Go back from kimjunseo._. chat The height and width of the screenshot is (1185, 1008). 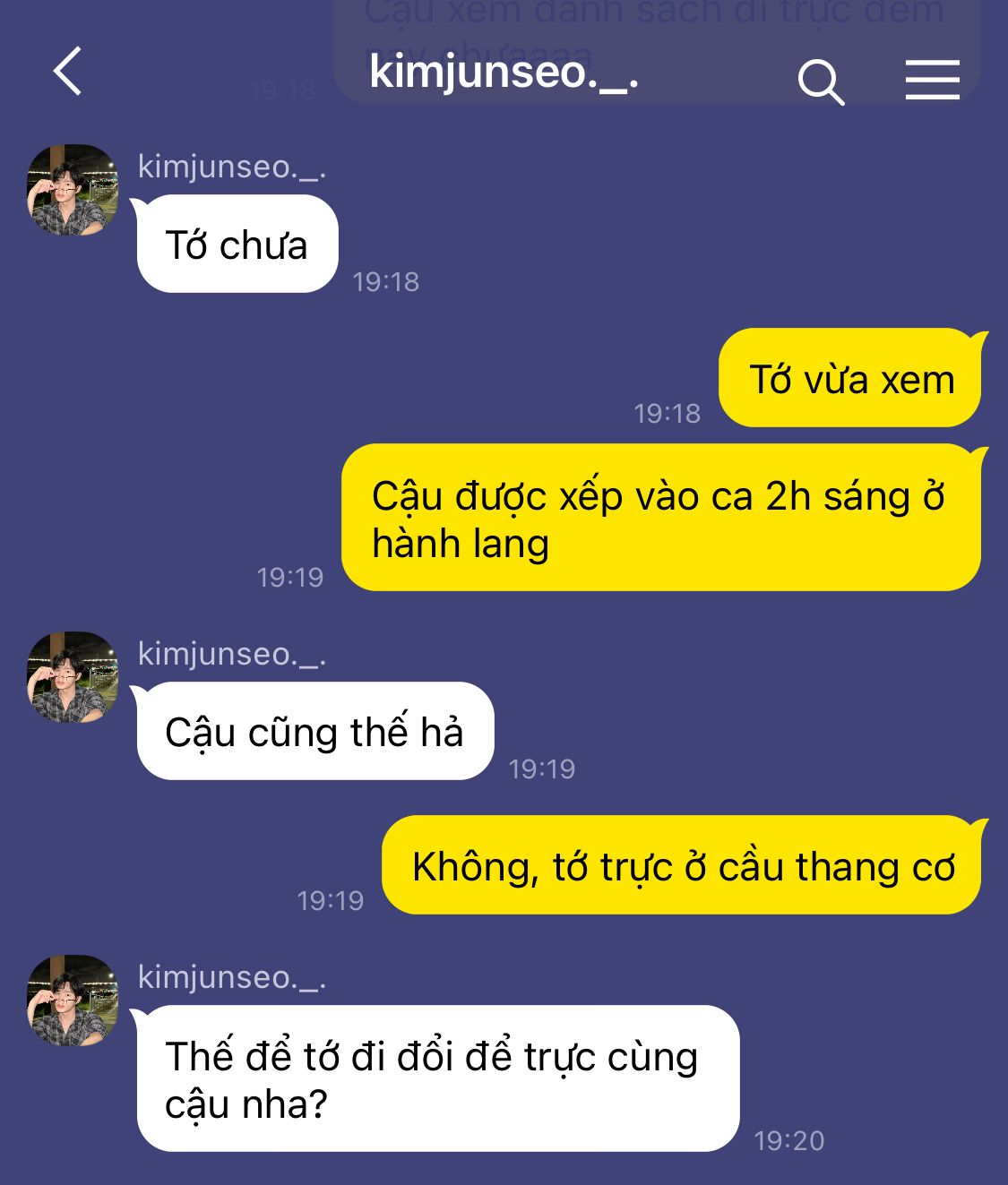point(67,72)
